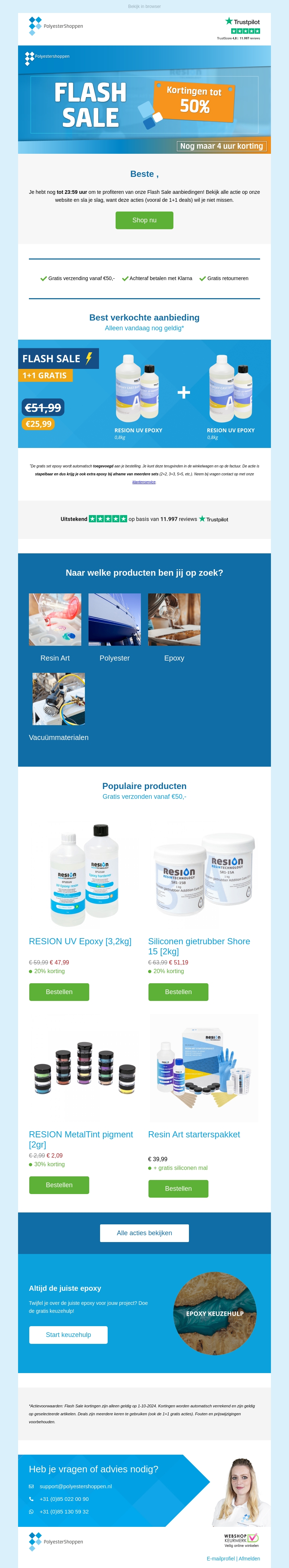Screen dimensions: 289x1568
Task: Start the epoxy keuzehulp
Action: coord(68,1334)
